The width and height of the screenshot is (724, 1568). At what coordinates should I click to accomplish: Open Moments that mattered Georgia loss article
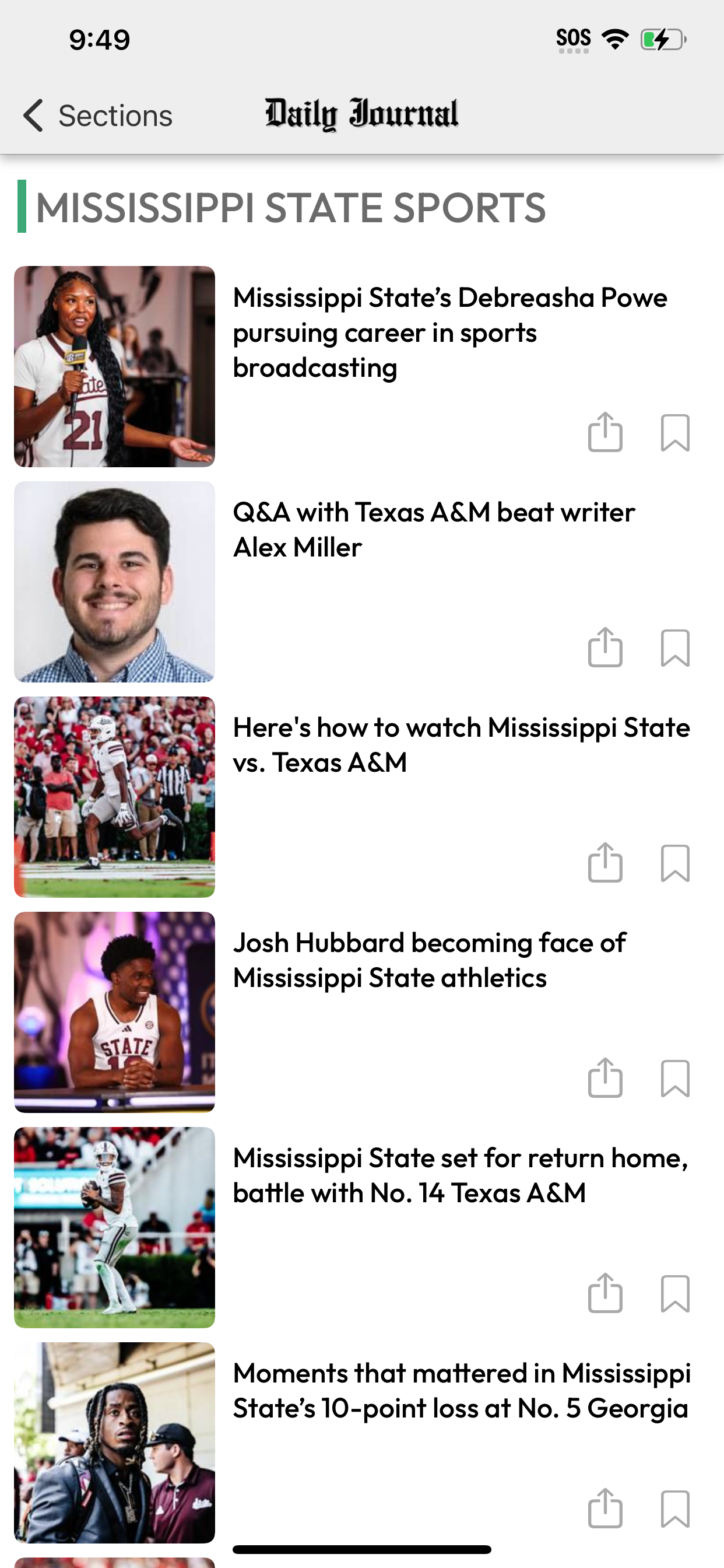tap(461, 1391)
